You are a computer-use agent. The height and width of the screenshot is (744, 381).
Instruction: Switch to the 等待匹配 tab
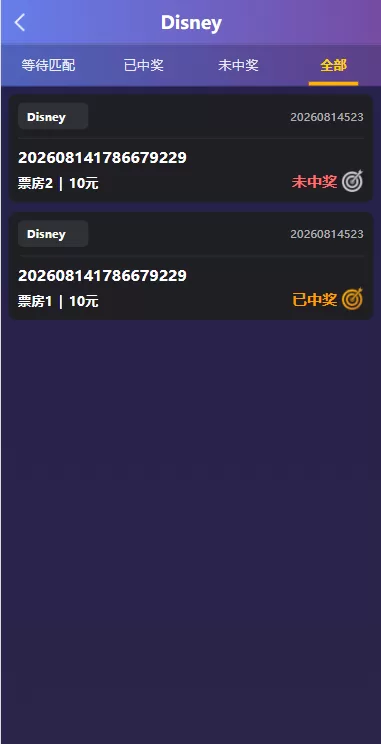click(x=48, y=65)
